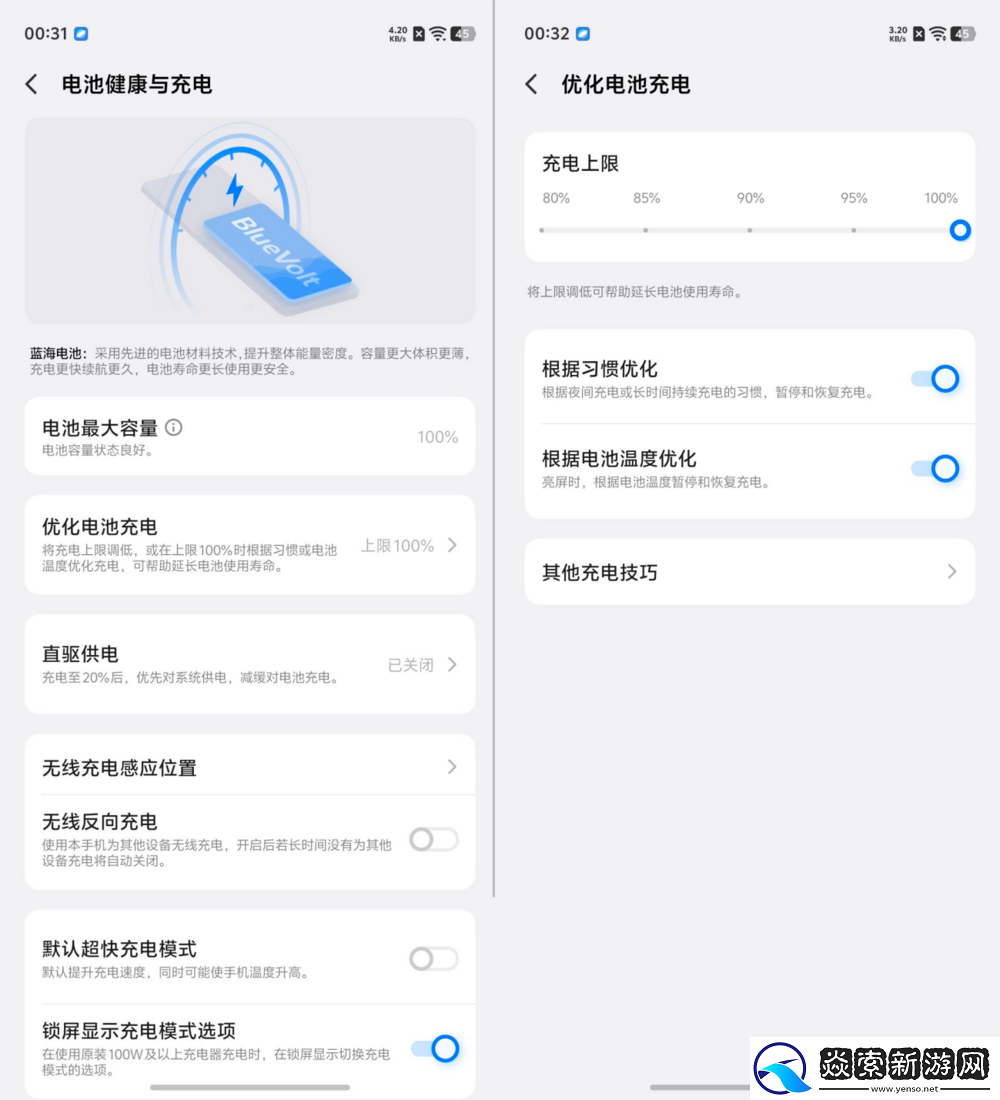This screenshot has width=1000, height=1100.
Task: Click the BlueVolt battery illustration banner
Action: tap(250, 220)
